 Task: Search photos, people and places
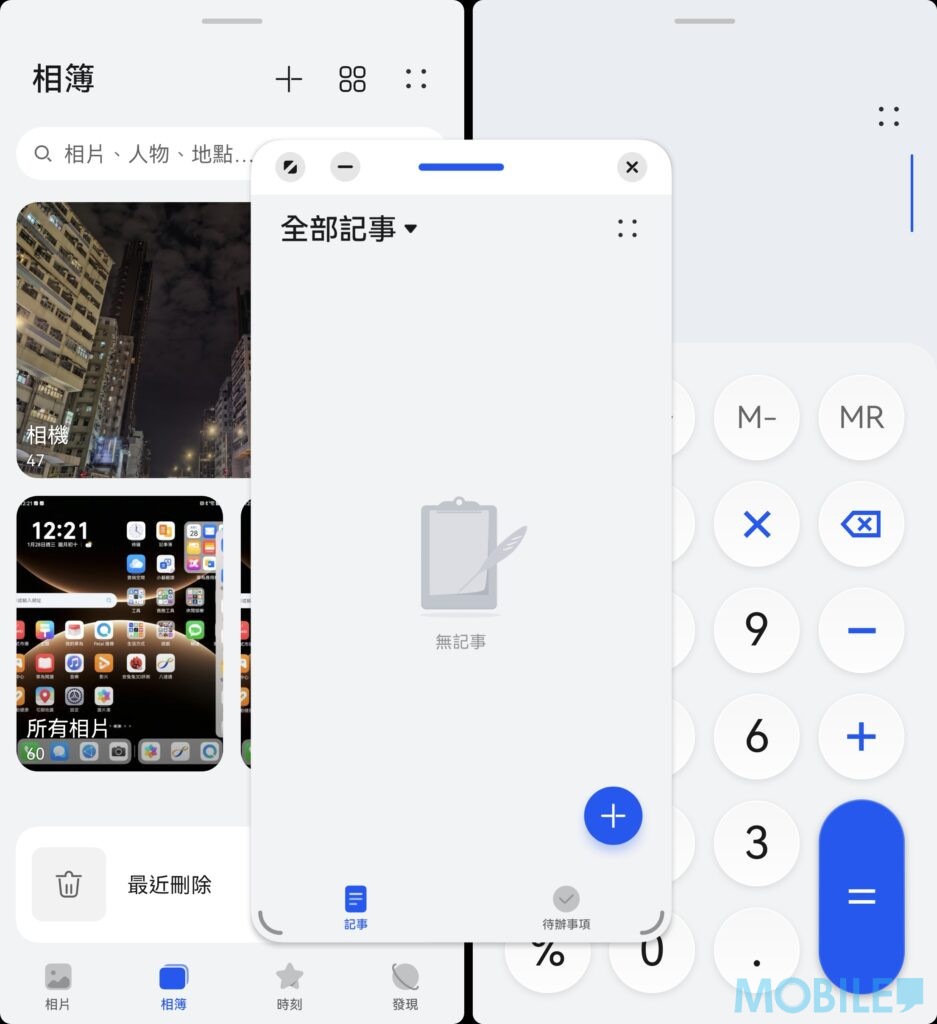pyautogui.click(x=140, y=154)
